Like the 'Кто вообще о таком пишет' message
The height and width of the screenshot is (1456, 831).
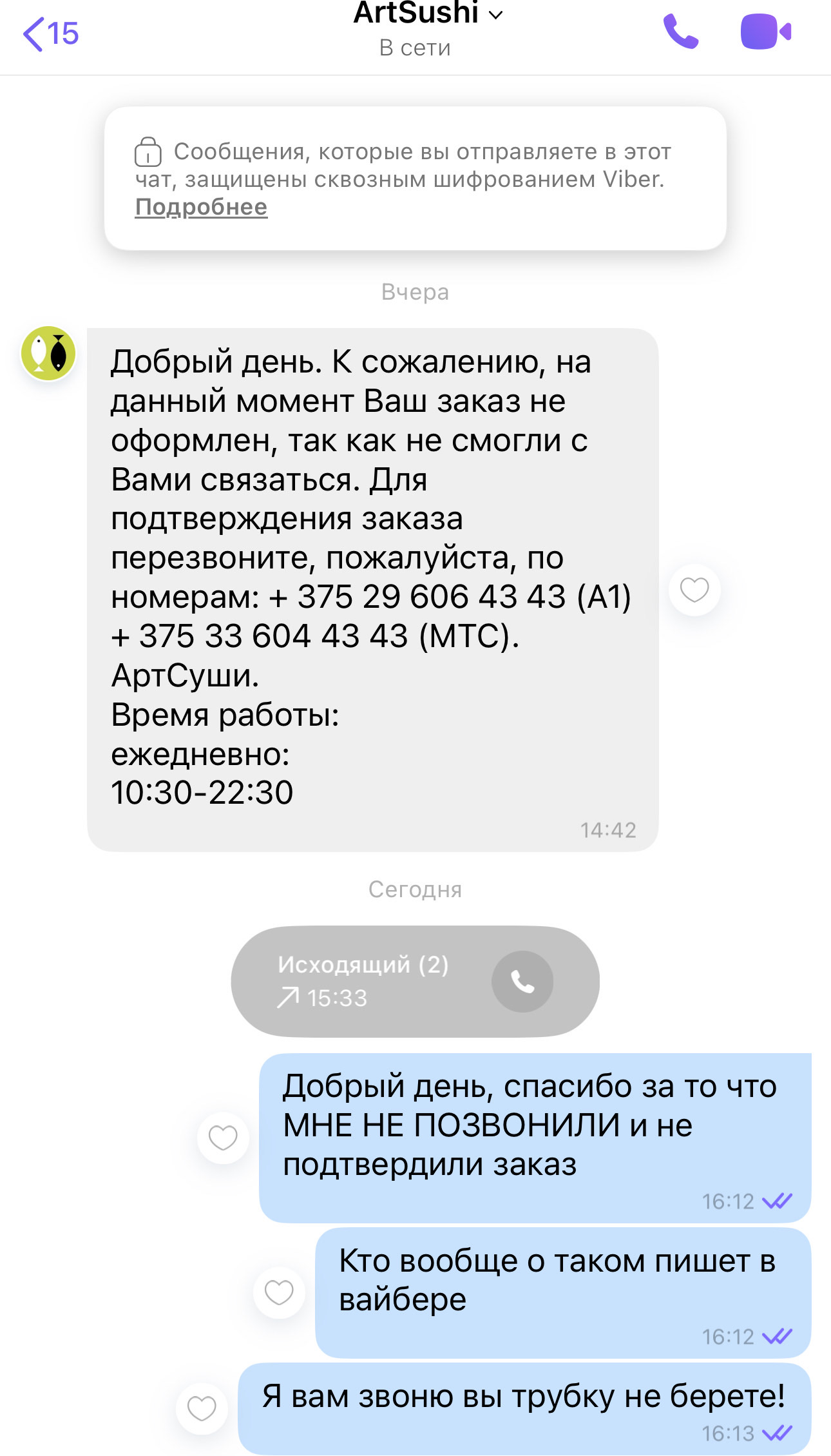pyautogui.click(x=279, y=1292)
